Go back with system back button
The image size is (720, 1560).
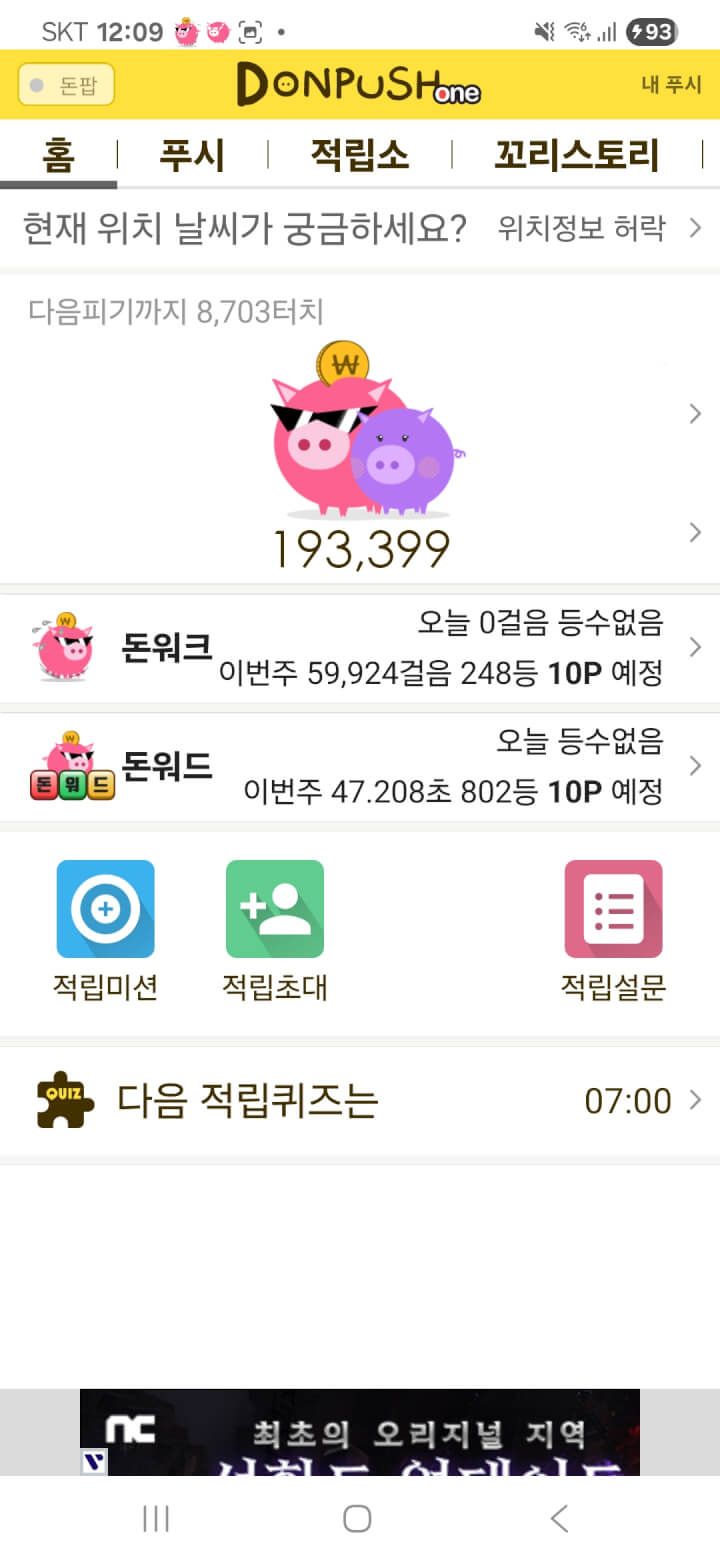559,1519
